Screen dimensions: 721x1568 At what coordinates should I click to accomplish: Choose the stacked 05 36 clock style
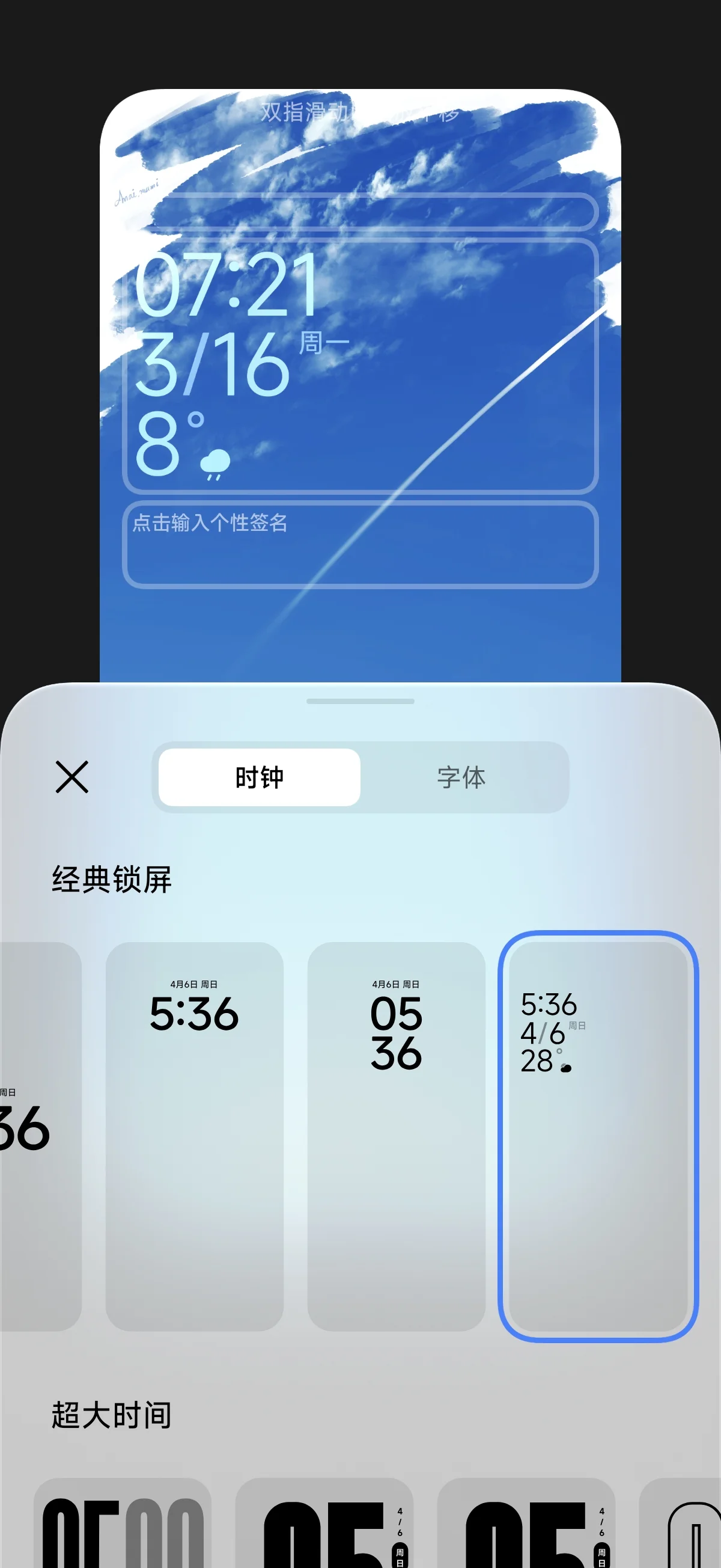coord(396,1135)
